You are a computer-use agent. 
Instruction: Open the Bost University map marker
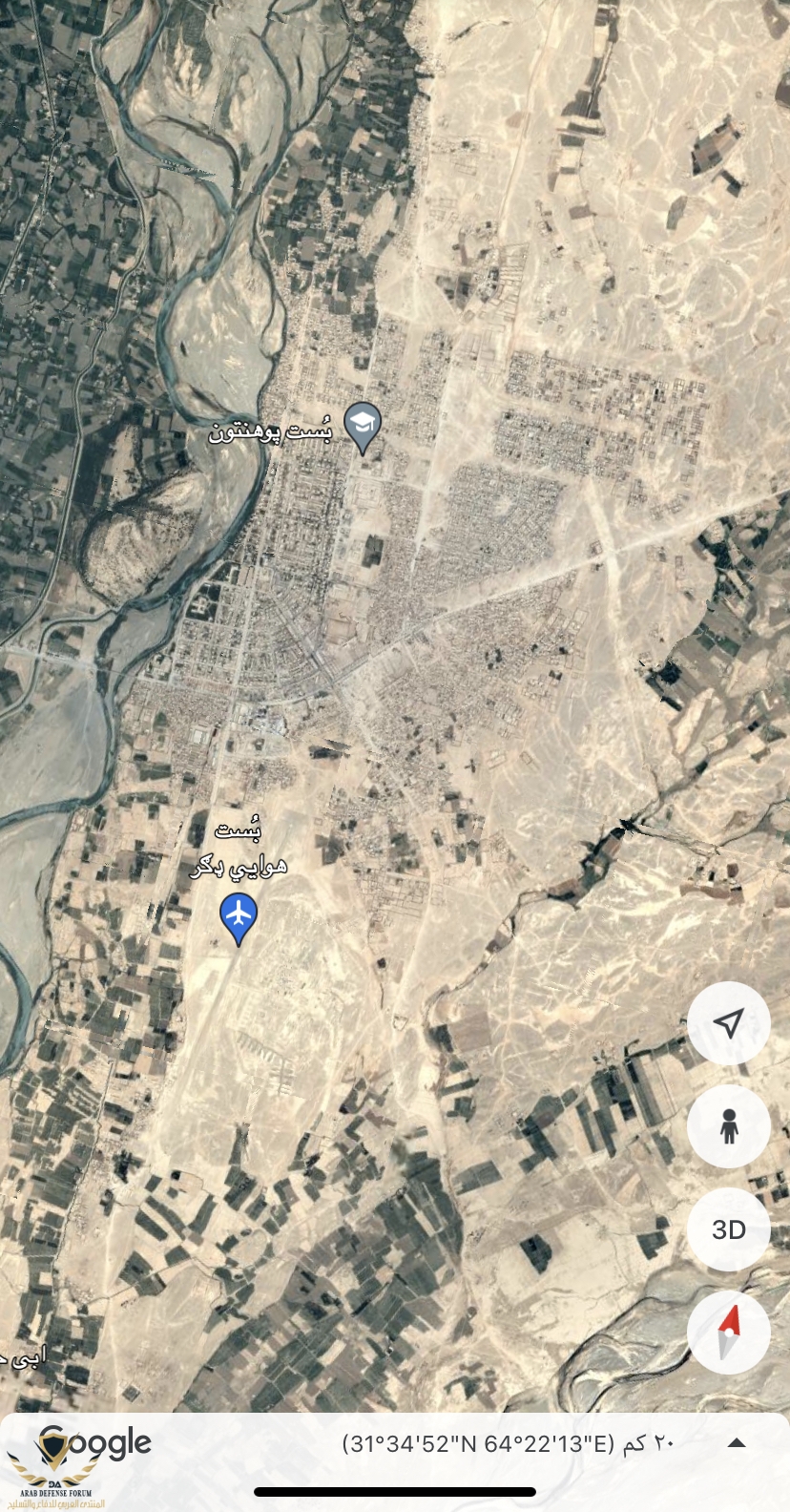pyautogui.click(x=363, y=426)
